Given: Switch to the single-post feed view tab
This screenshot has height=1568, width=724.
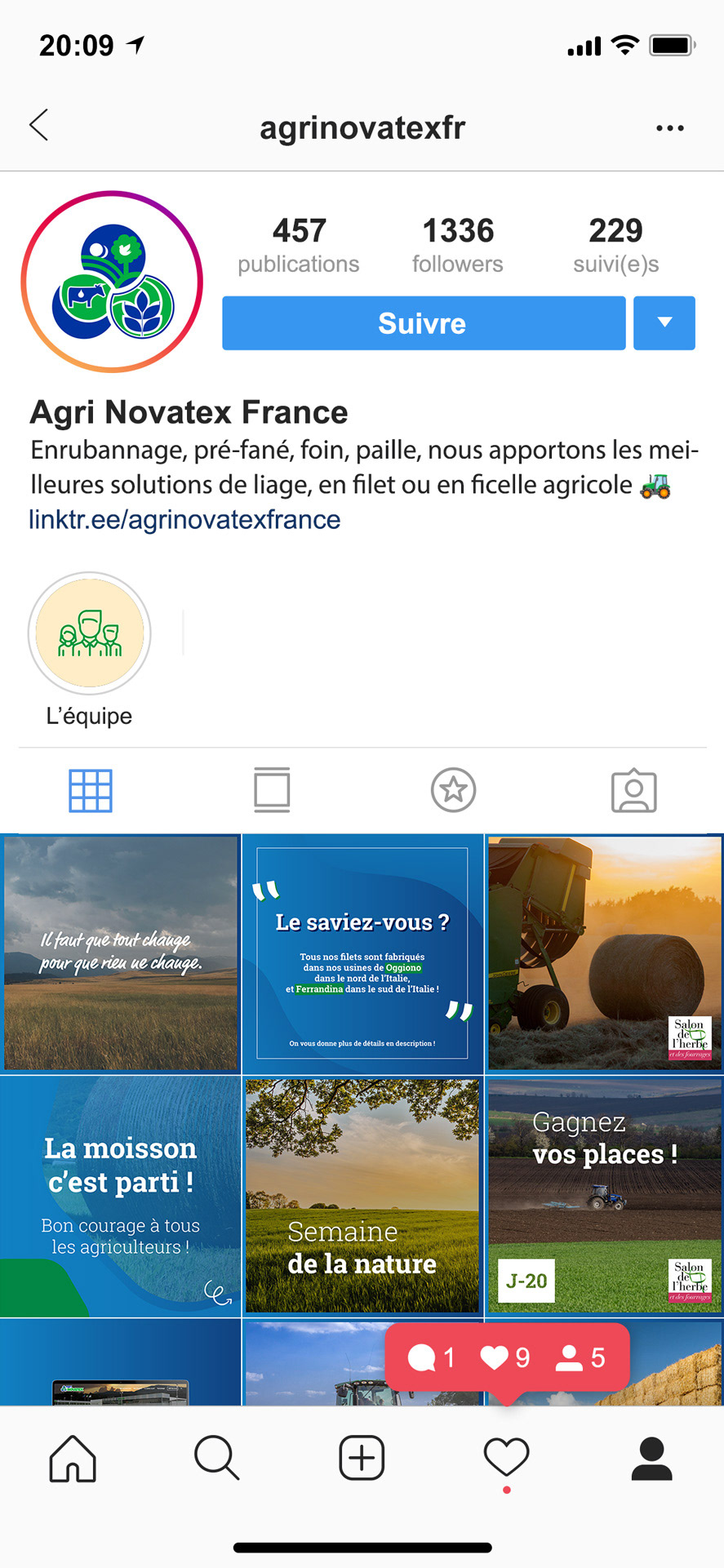Looking at the screenshot, I should (x=272, y=790).
